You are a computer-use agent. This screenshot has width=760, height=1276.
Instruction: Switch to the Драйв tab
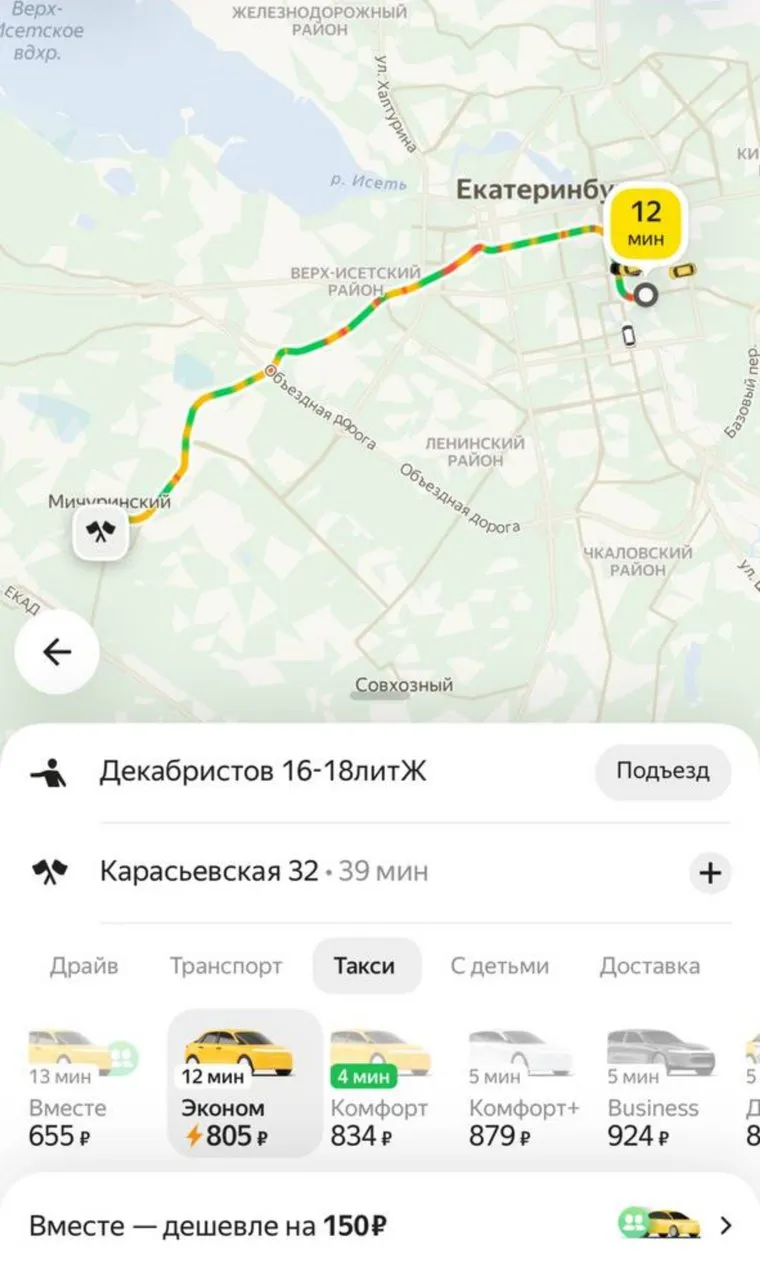[x=84, y=966]
